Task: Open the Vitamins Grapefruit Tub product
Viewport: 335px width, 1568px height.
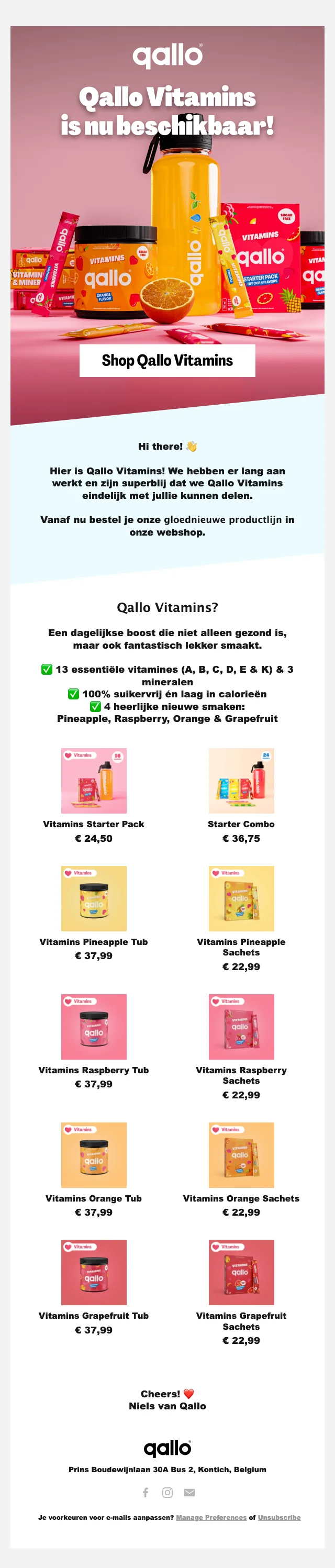Action: pos(94,1272)
